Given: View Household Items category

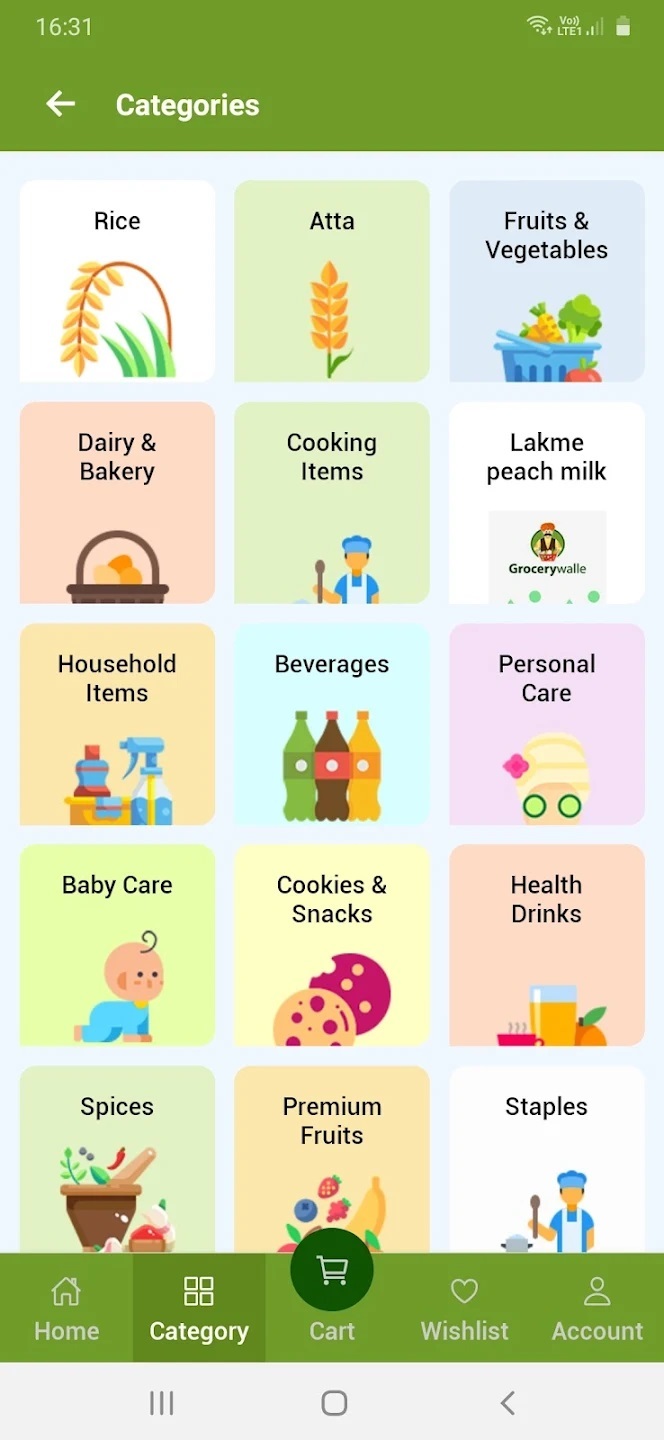Looking at the screenshot, I should 117,724.
